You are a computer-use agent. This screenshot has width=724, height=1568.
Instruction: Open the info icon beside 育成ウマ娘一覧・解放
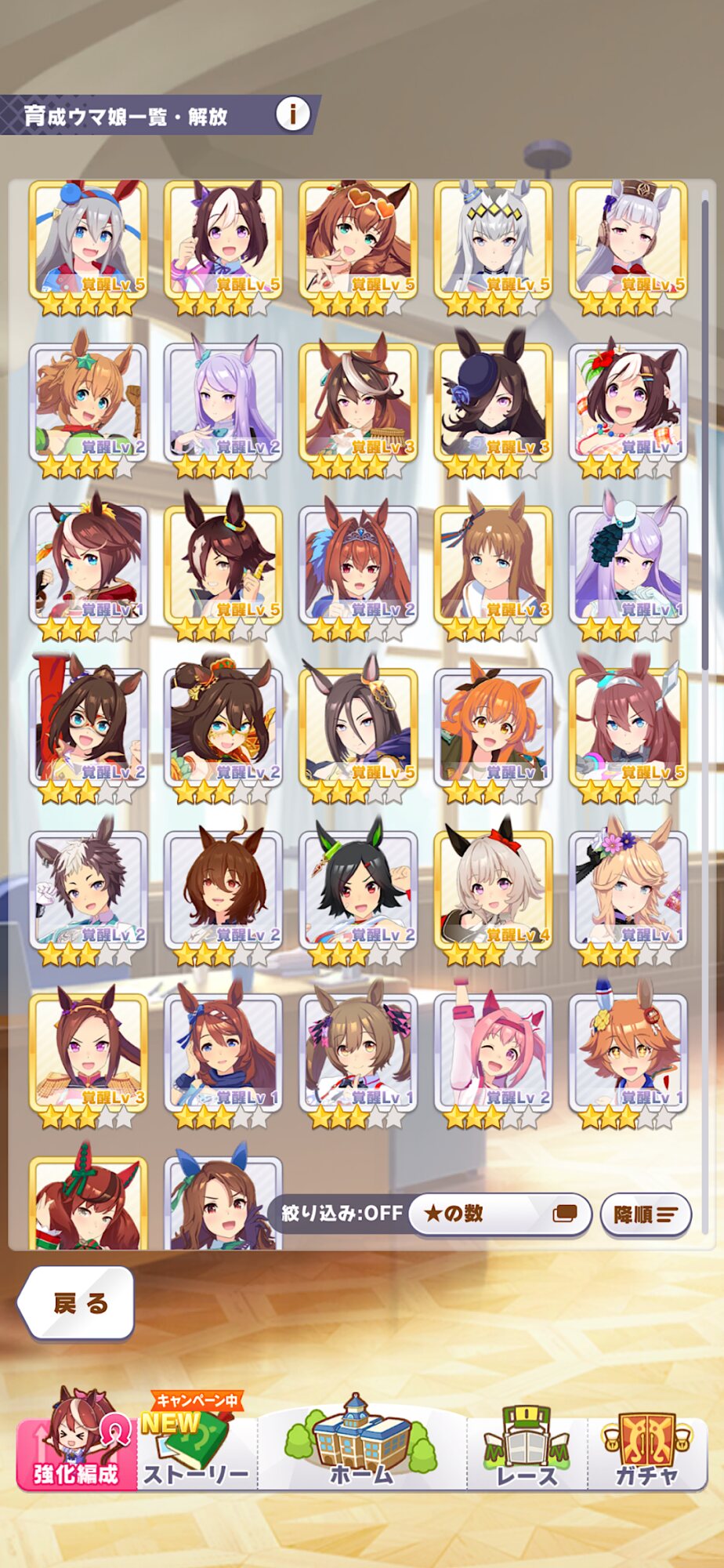tap(293, 115)
